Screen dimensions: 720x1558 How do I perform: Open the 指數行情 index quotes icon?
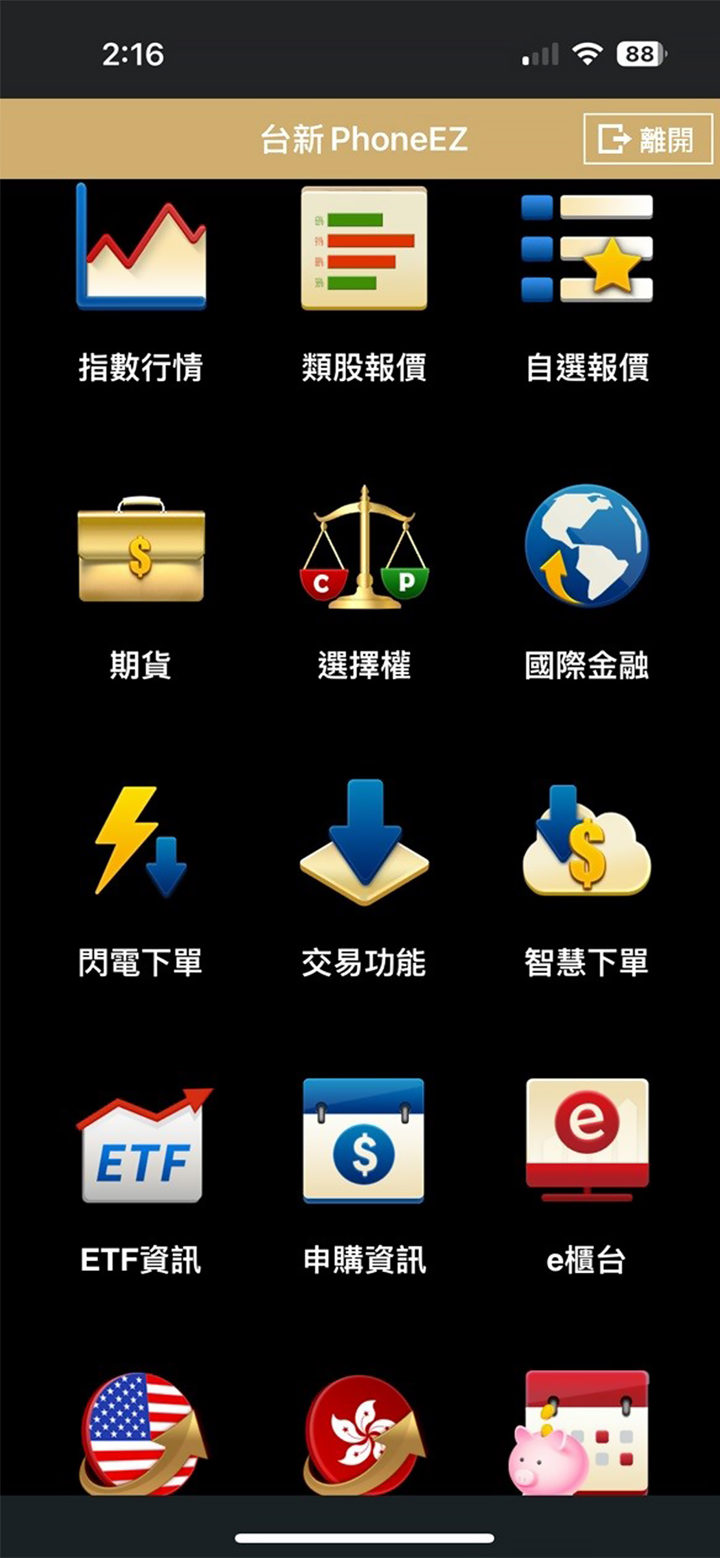(142, 250)
